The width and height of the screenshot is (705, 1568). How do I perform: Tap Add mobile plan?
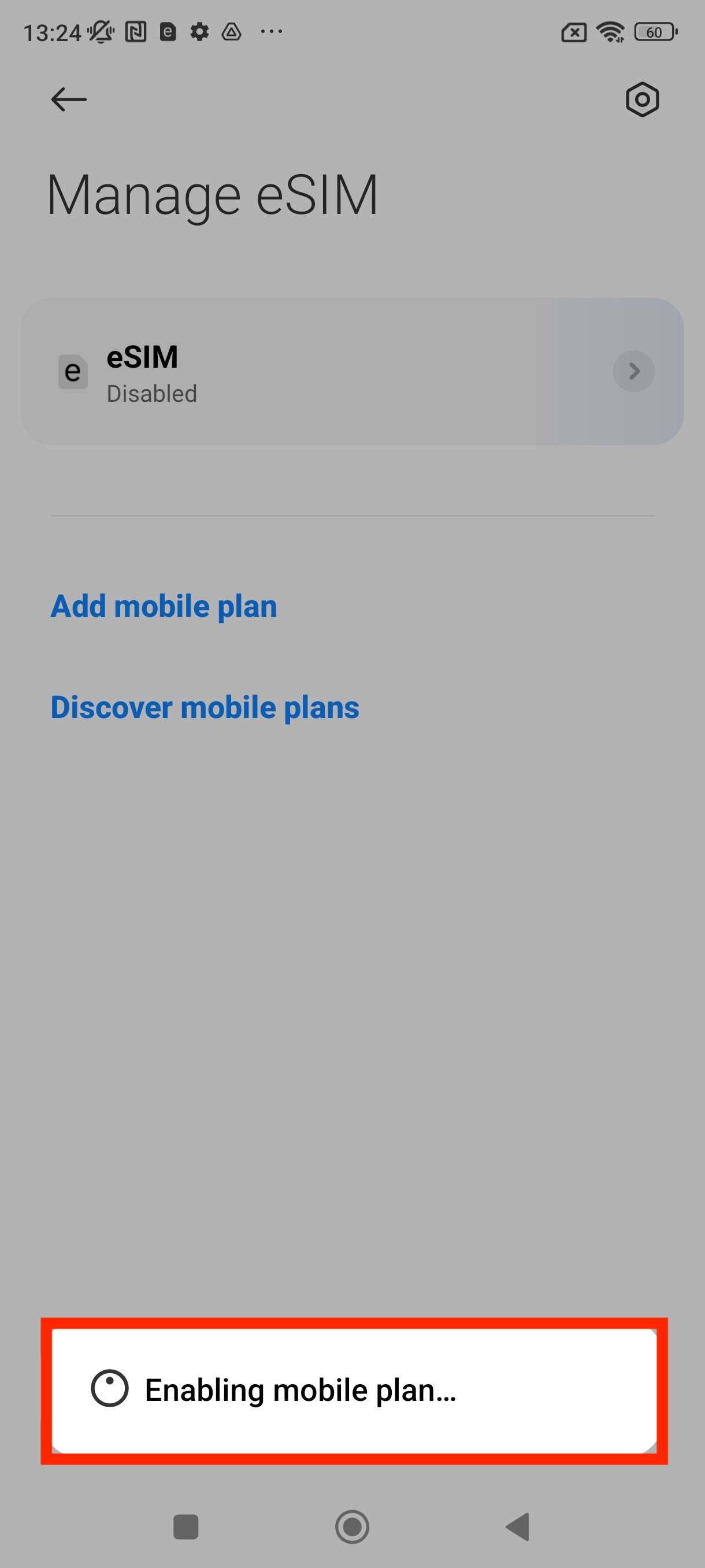point(164,607)
